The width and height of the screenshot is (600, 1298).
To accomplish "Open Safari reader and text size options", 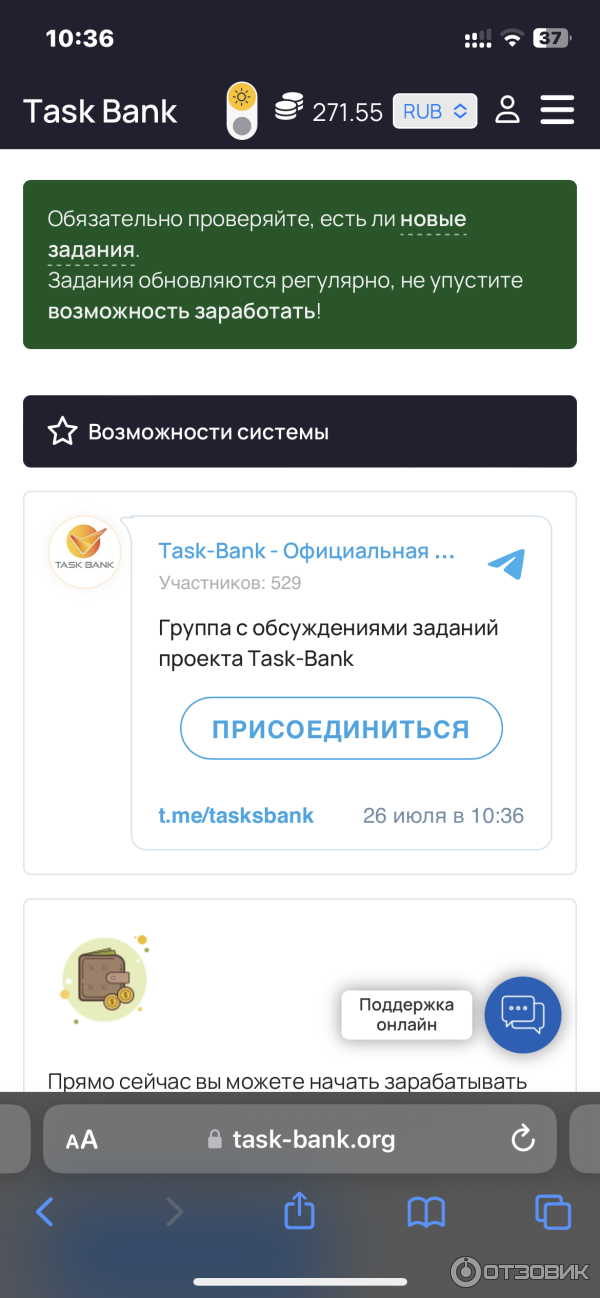I will click(x=82, y=1140).
